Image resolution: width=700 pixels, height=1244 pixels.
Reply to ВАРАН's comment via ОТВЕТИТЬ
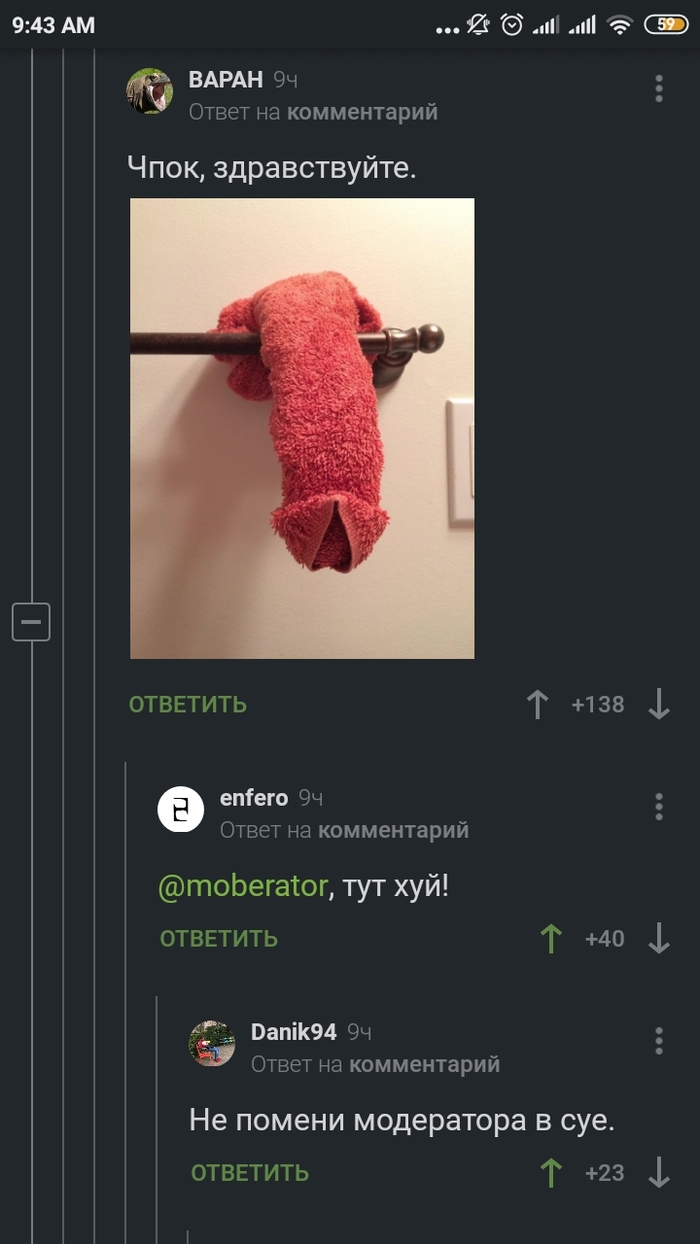pos(188,704)
